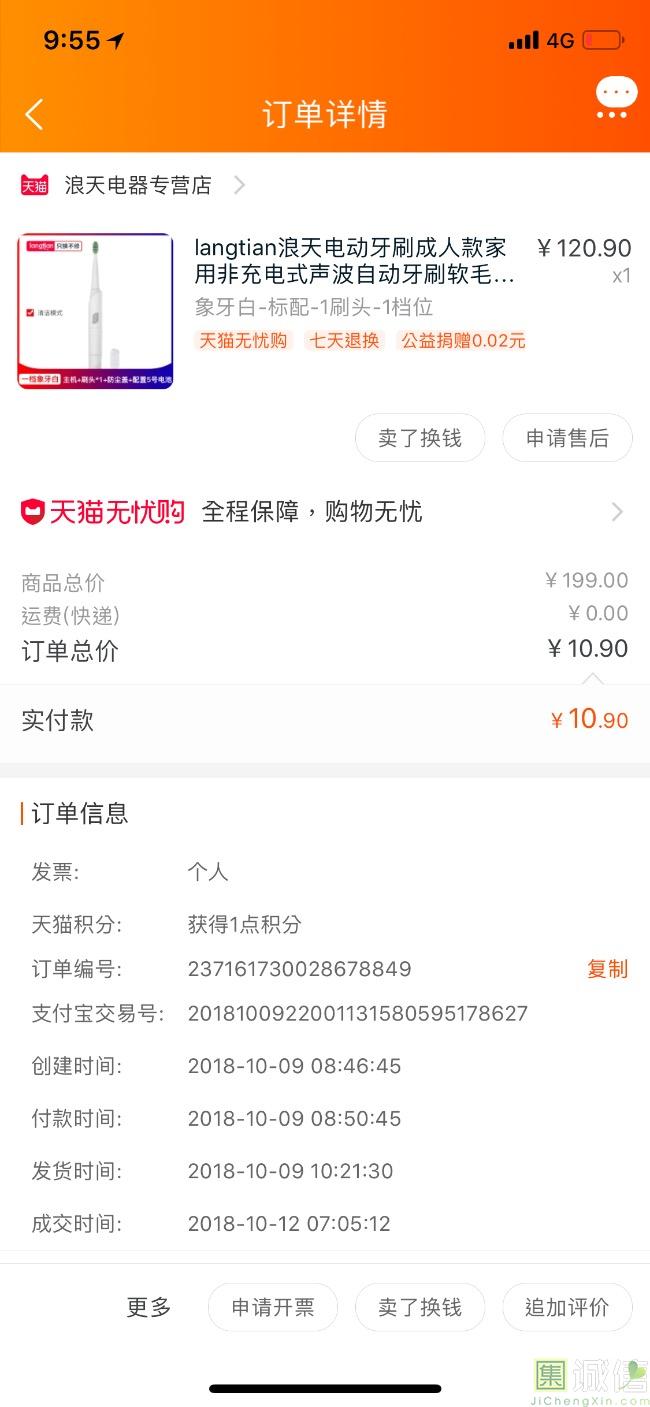The image size is (650, 1407).
Task: Tap 申请开票 to request an invoice
Action: (x=273, y=1307)
